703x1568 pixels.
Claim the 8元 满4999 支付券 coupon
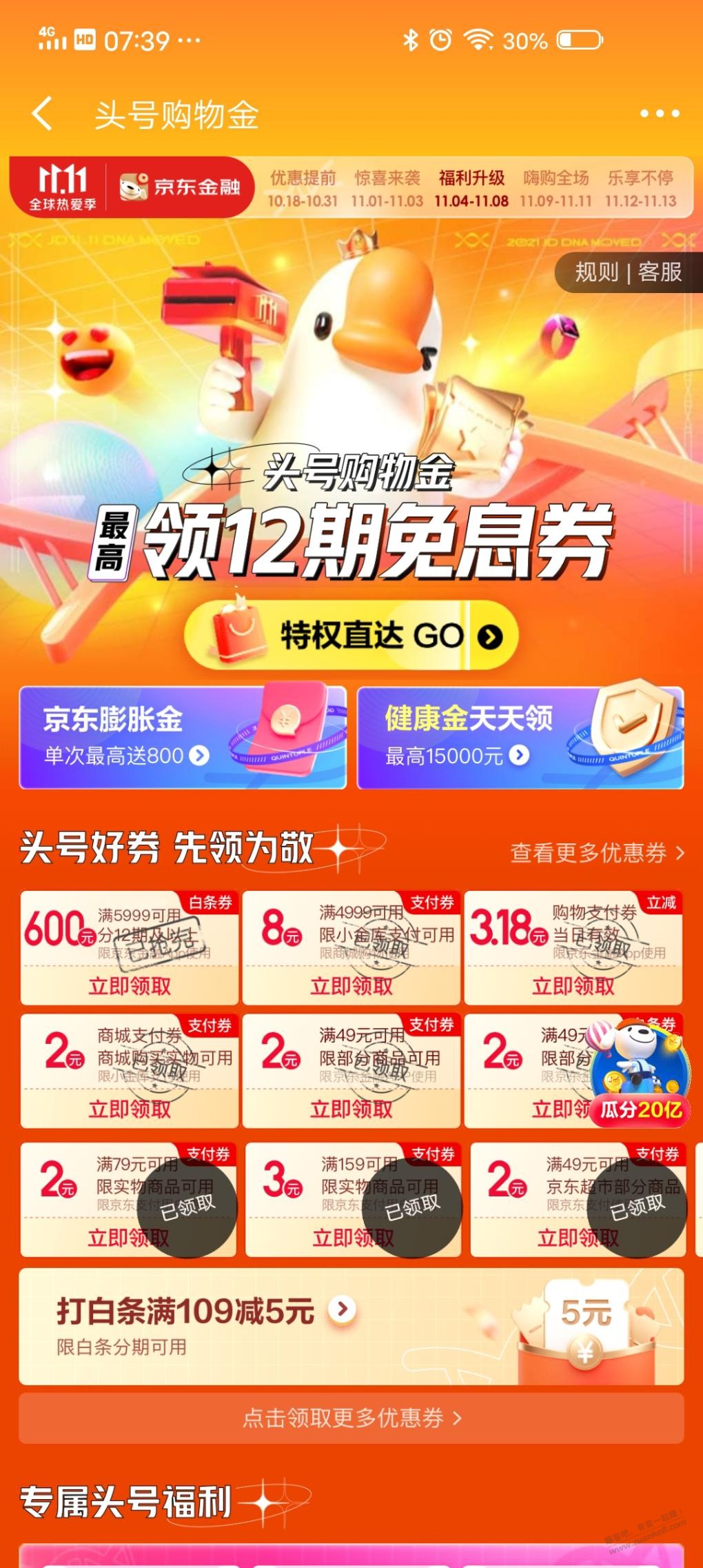point(351,986)
